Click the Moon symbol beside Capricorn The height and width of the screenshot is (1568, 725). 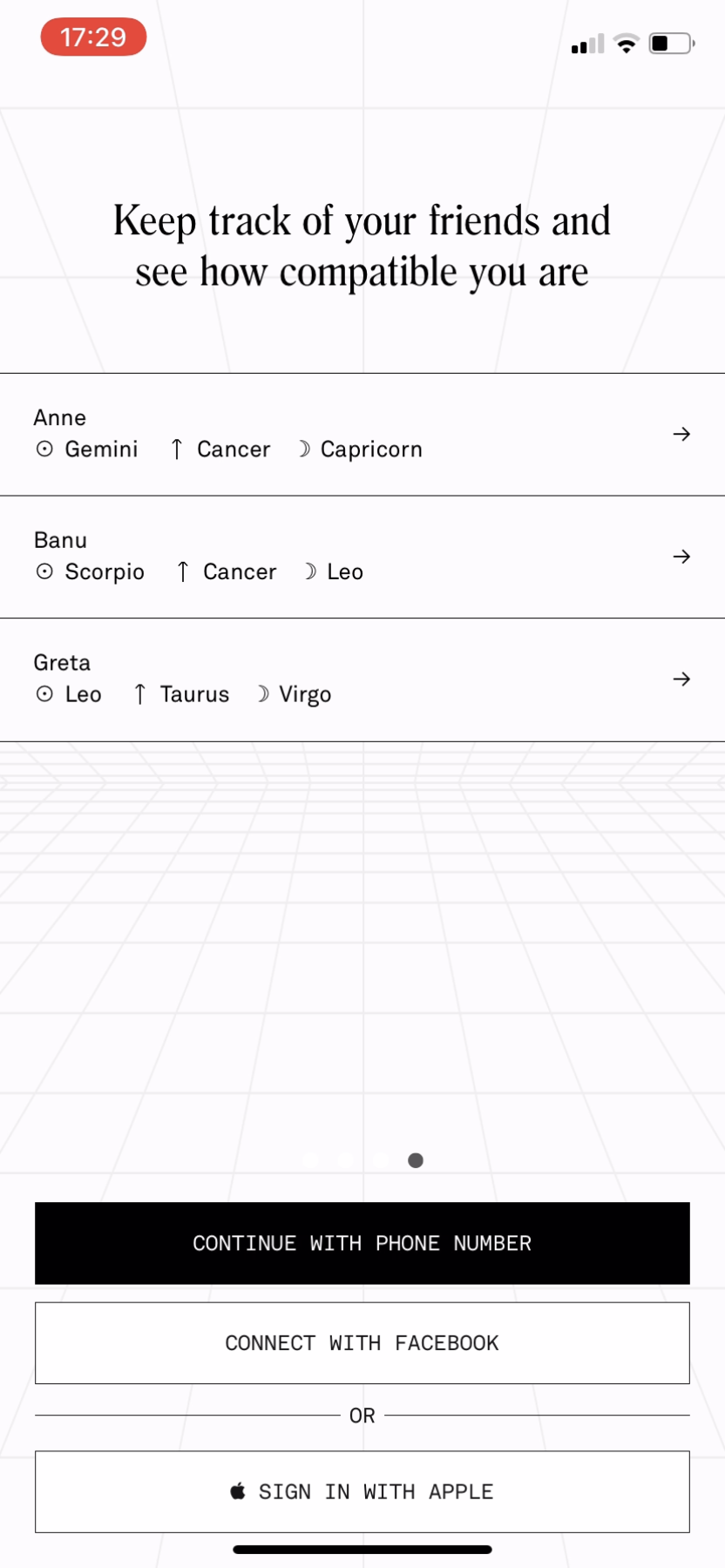[303, 449]
